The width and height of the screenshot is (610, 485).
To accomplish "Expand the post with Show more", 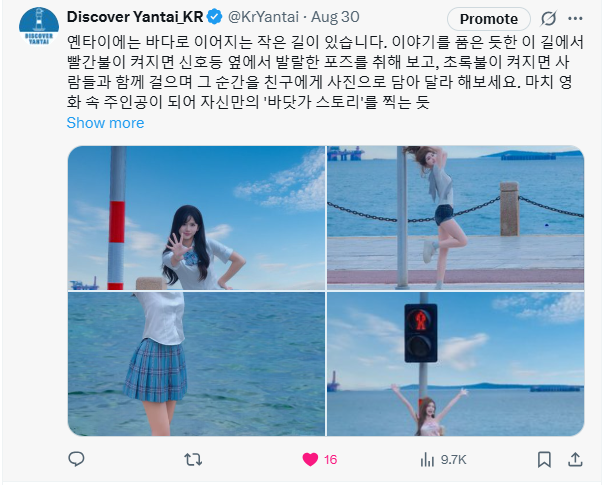I will pyautogui.click(x=105, y=123).
